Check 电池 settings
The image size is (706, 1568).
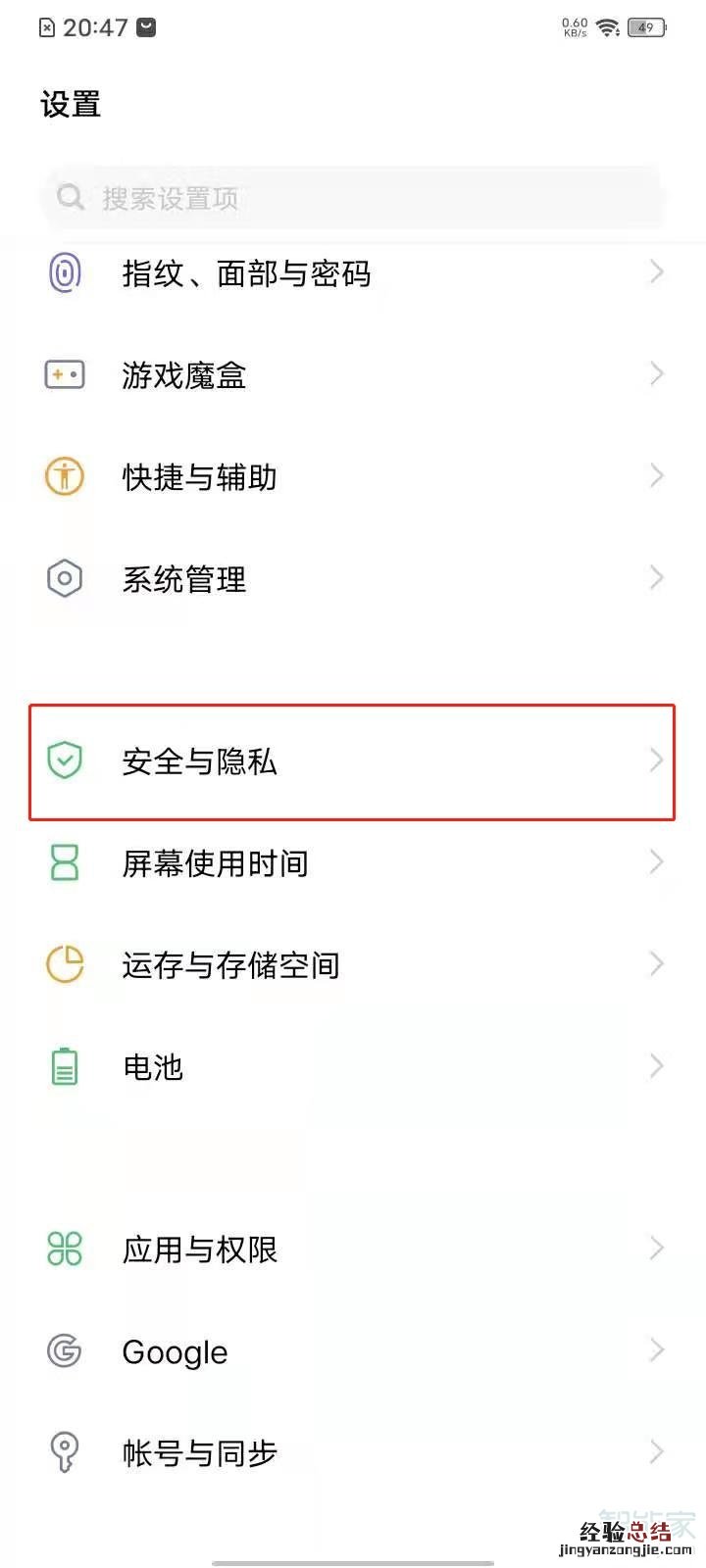[x=353, y=1067]
